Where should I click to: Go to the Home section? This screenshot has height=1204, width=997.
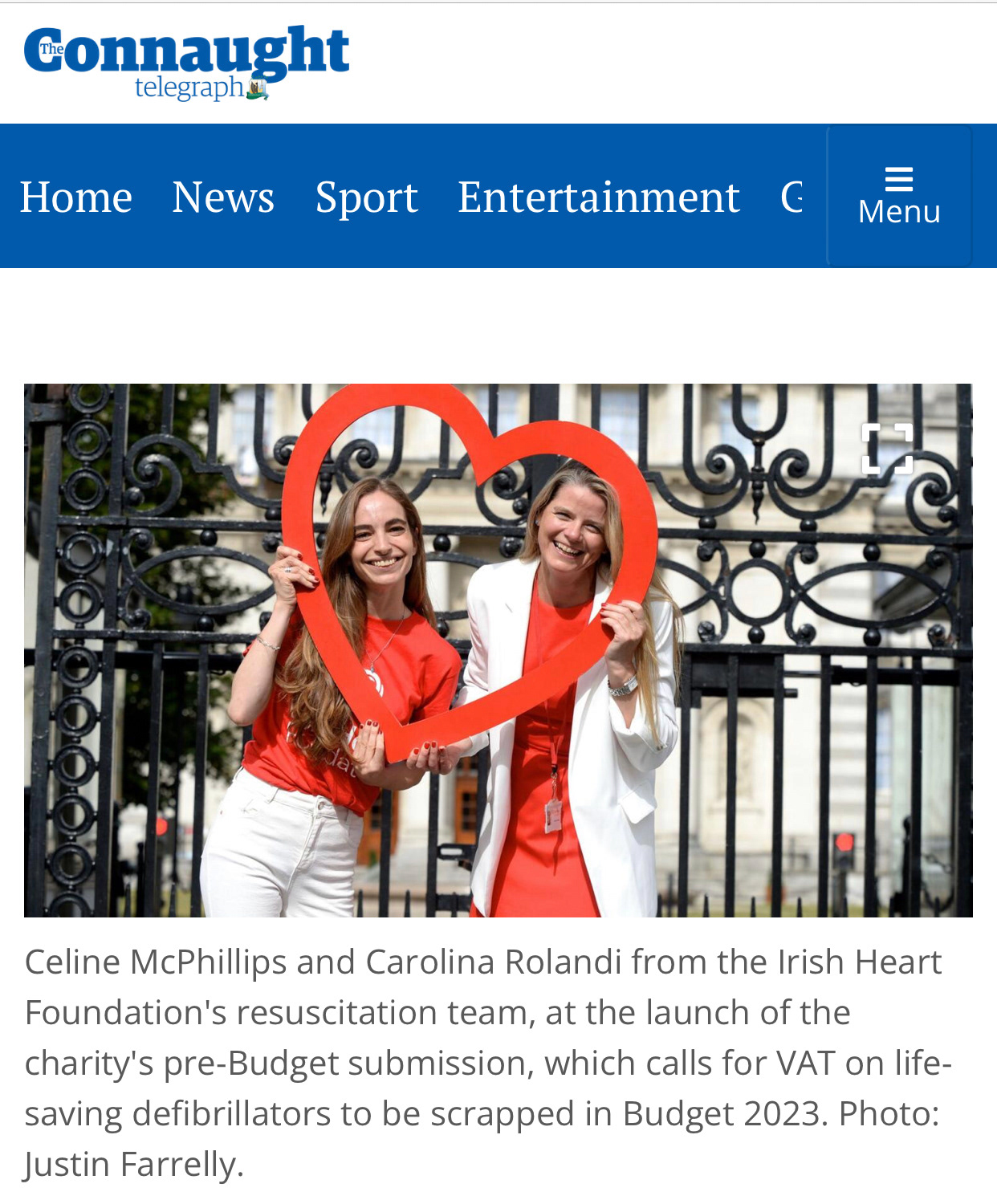76,197
